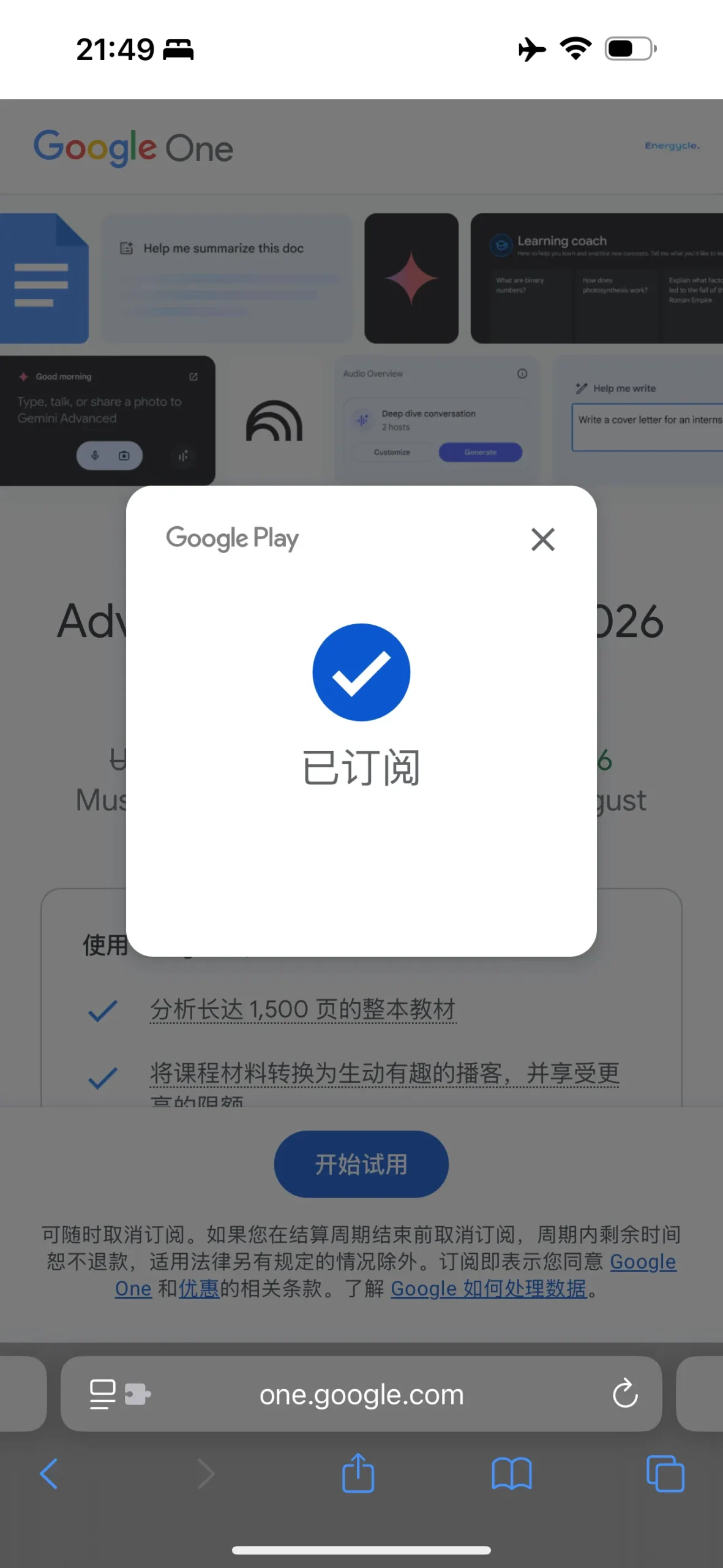
Task: Open the Google 如何处理数据 link
Action: pyautogui.click(x=489, y=1289)
